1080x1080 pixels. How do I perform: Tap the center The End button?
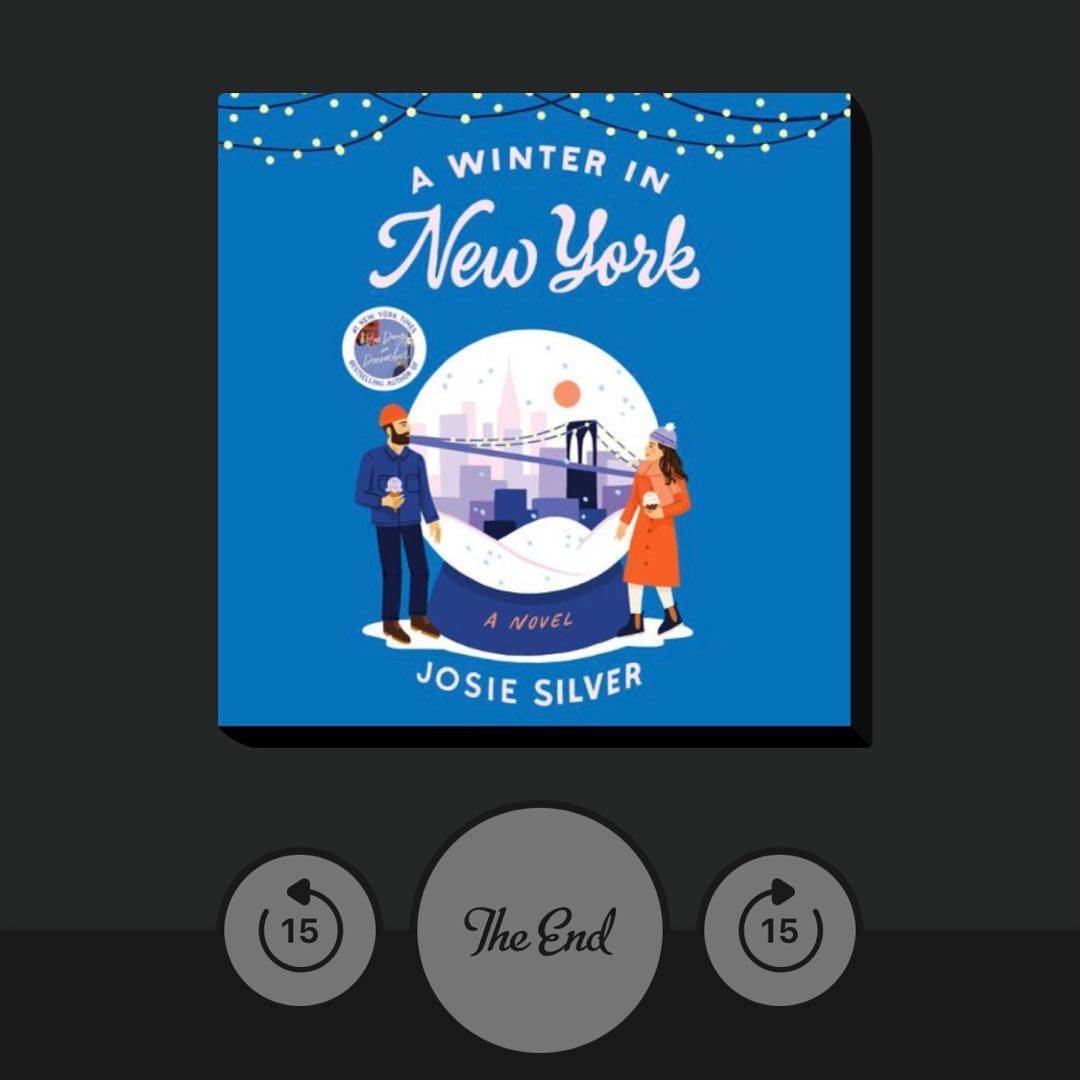tap(540, 930)
